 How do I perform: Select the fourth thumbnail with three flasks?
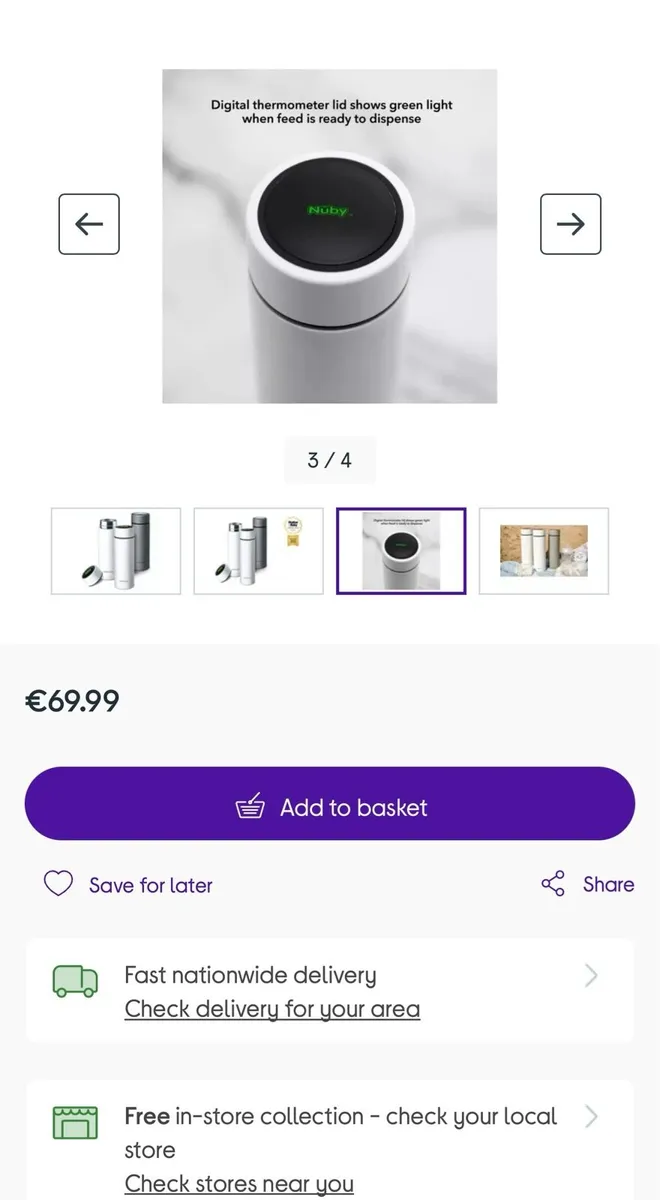click(544, 551)
